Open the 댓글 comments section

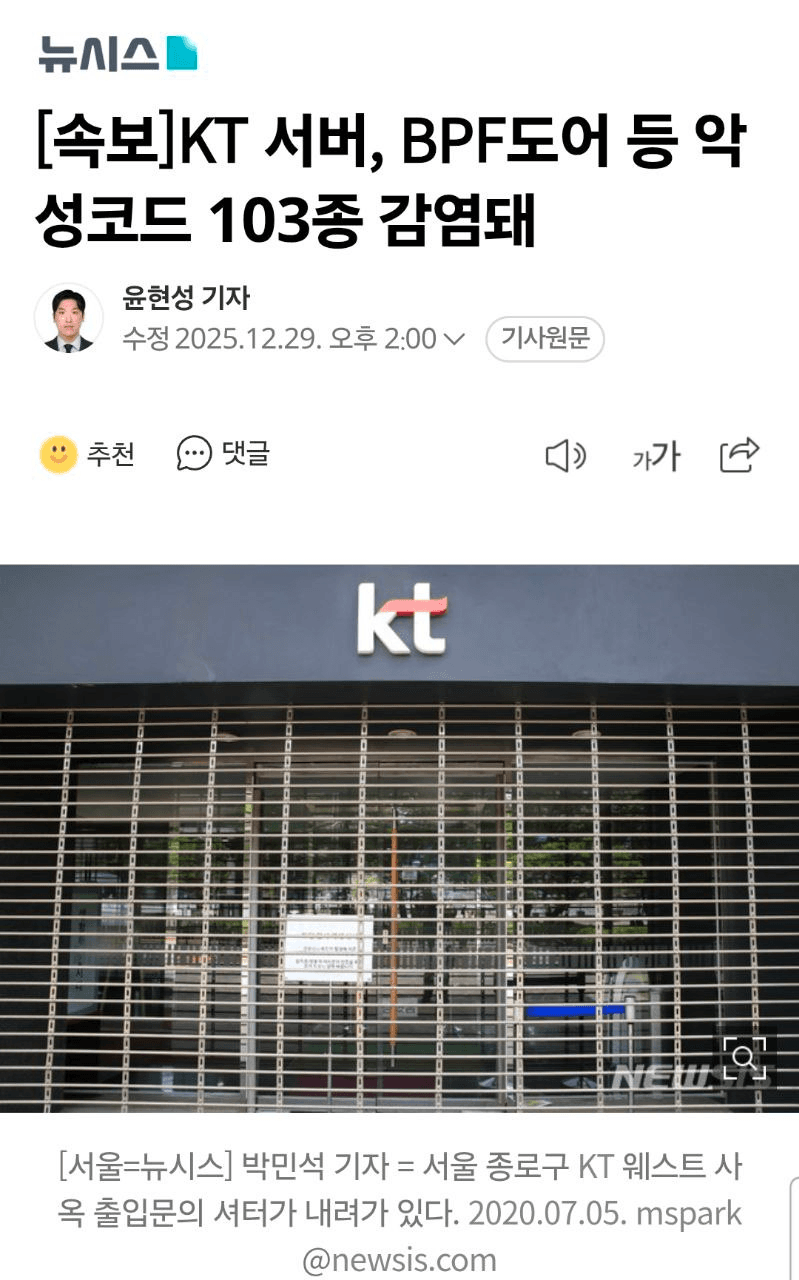223,454
